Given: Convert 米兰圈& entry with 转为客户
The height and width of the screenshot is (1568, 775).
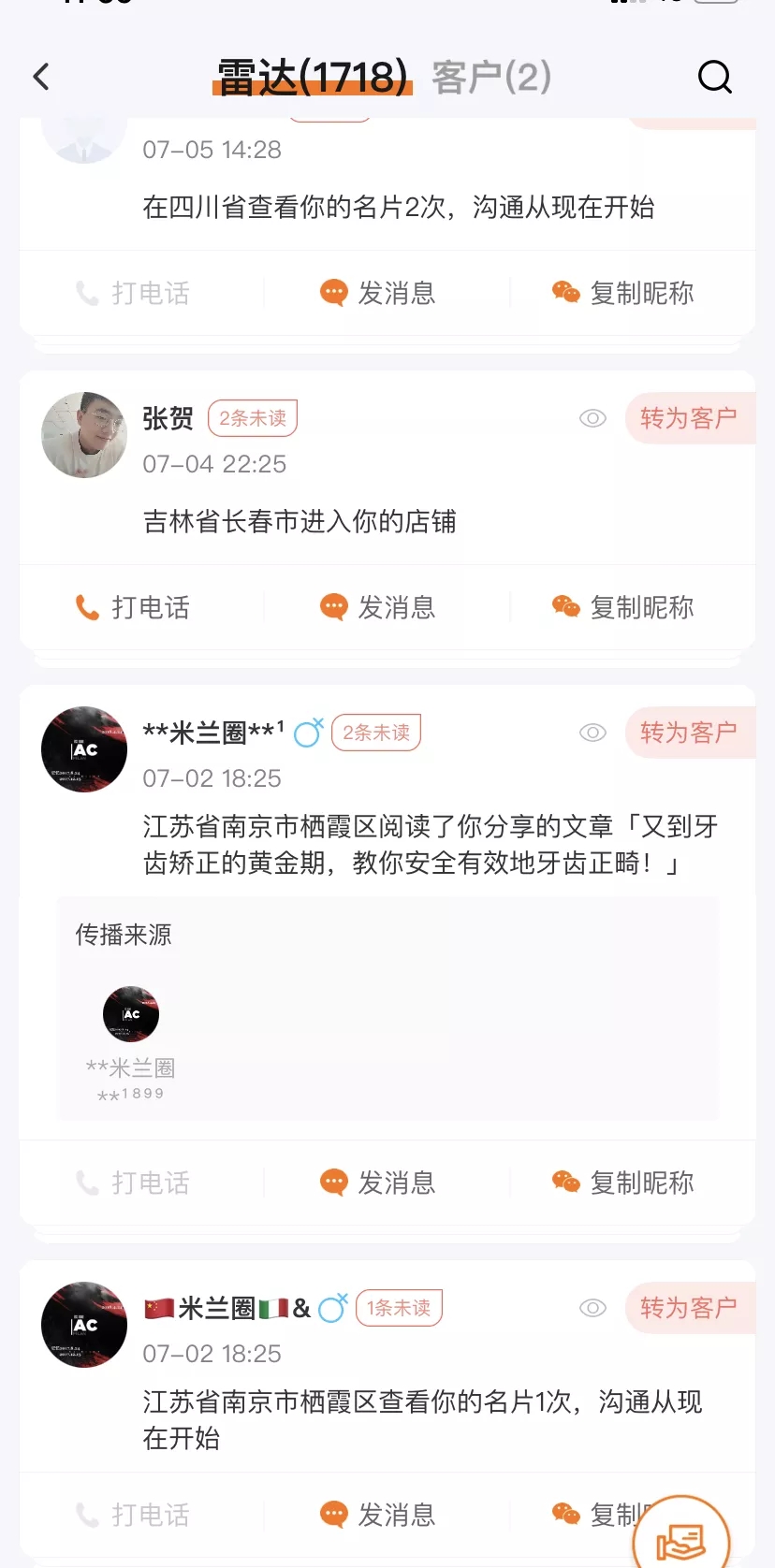Looking at the screenshot, I should click(x=689, y=1308).
